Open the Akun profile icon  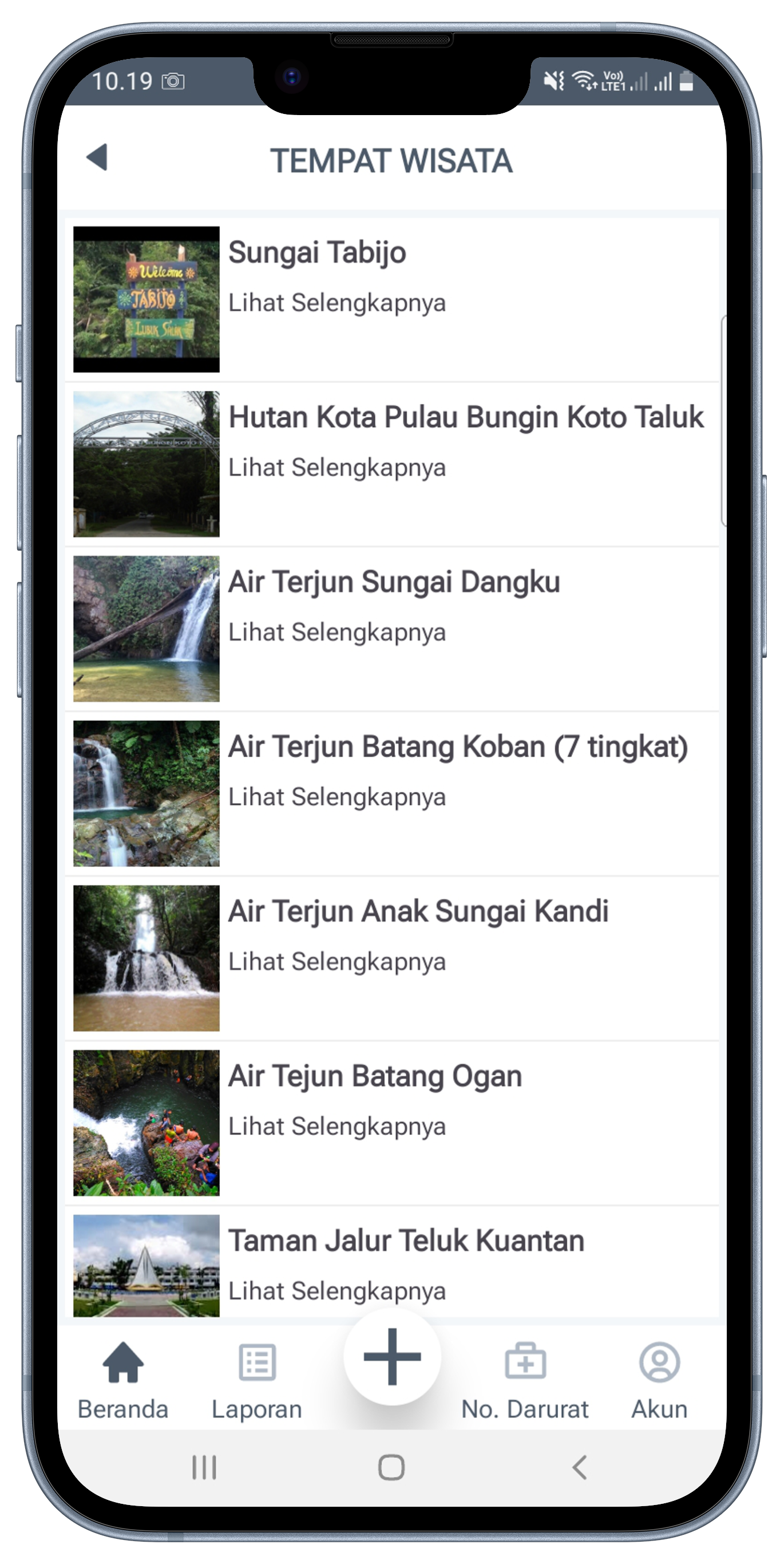pyautogui.click(x=659, y=1360)
